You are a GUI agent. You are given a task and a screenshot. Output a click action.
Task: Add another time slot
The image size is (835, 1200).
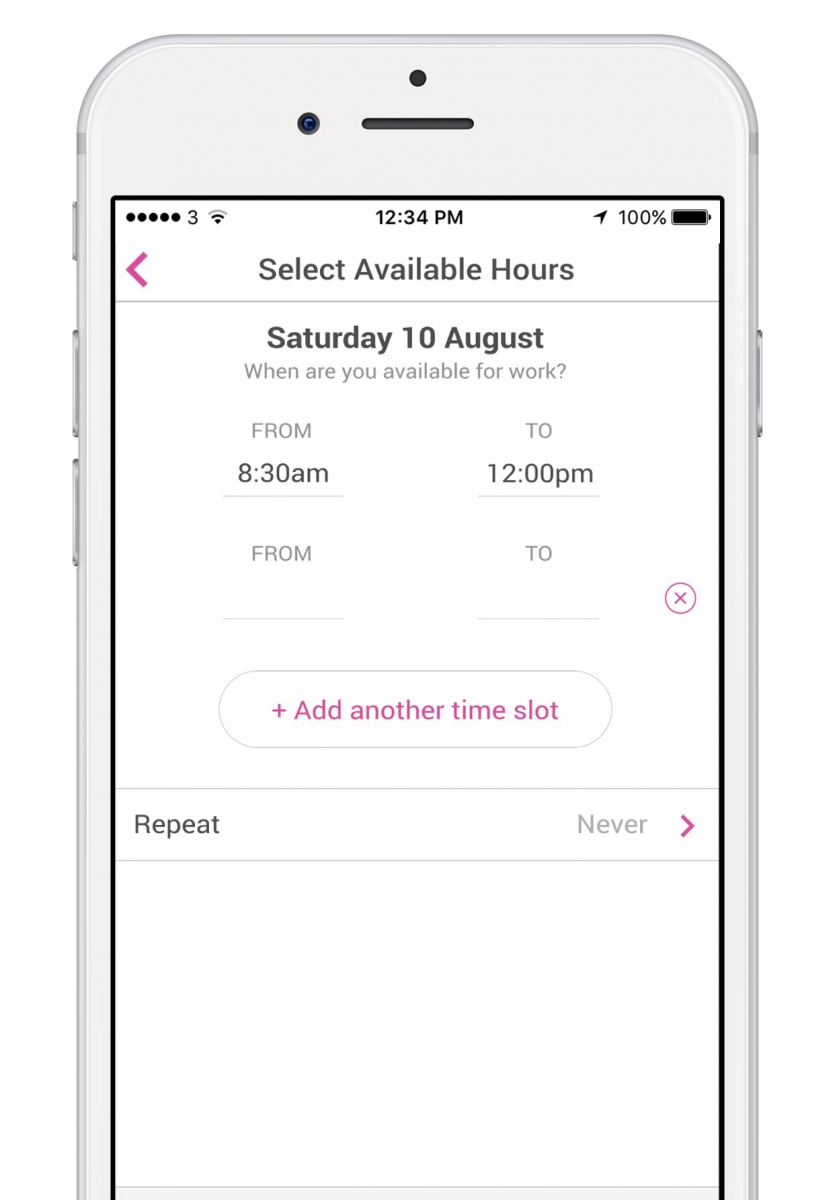point(415,710)
